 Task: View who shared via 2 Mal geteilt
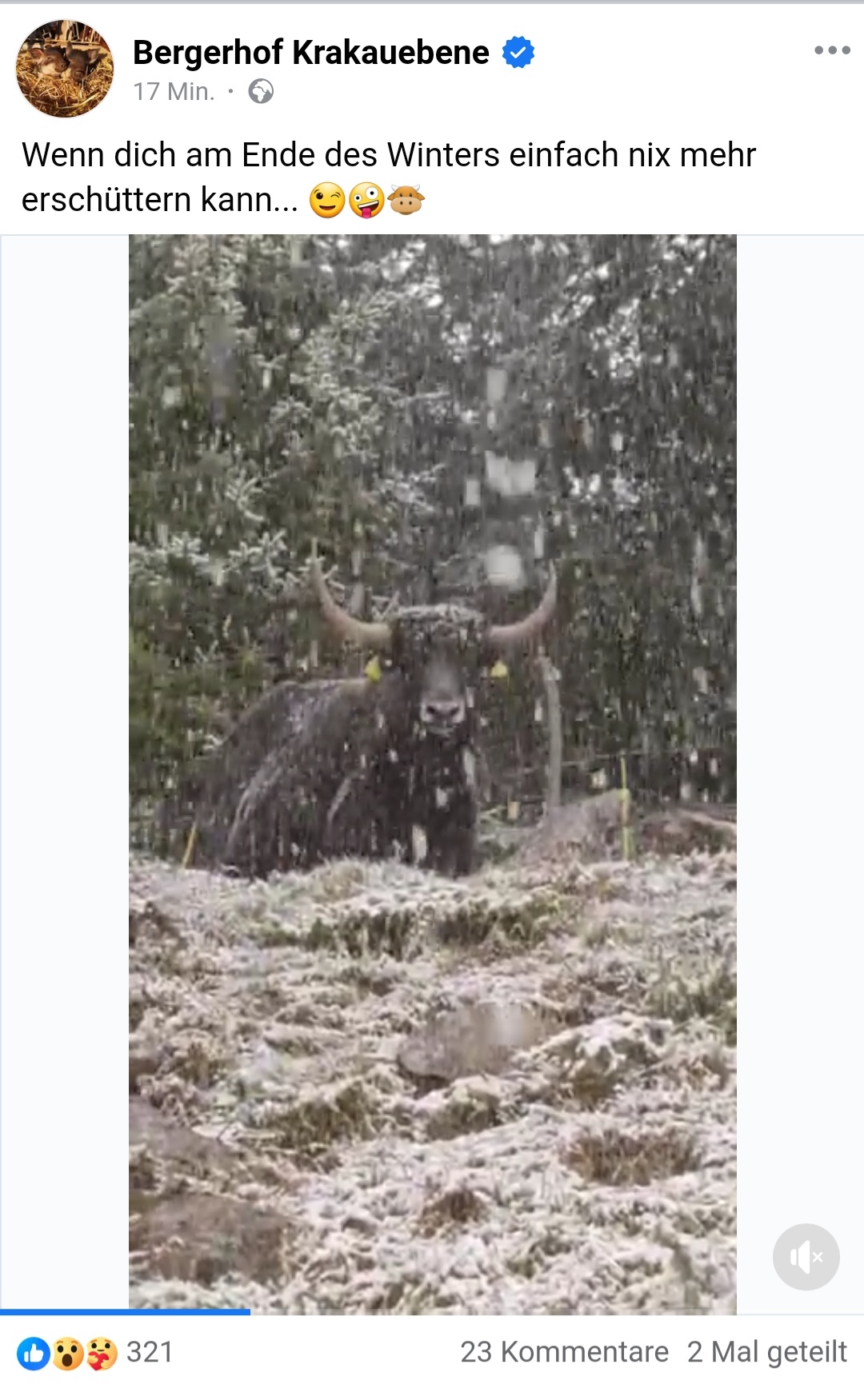point(766,1352)
